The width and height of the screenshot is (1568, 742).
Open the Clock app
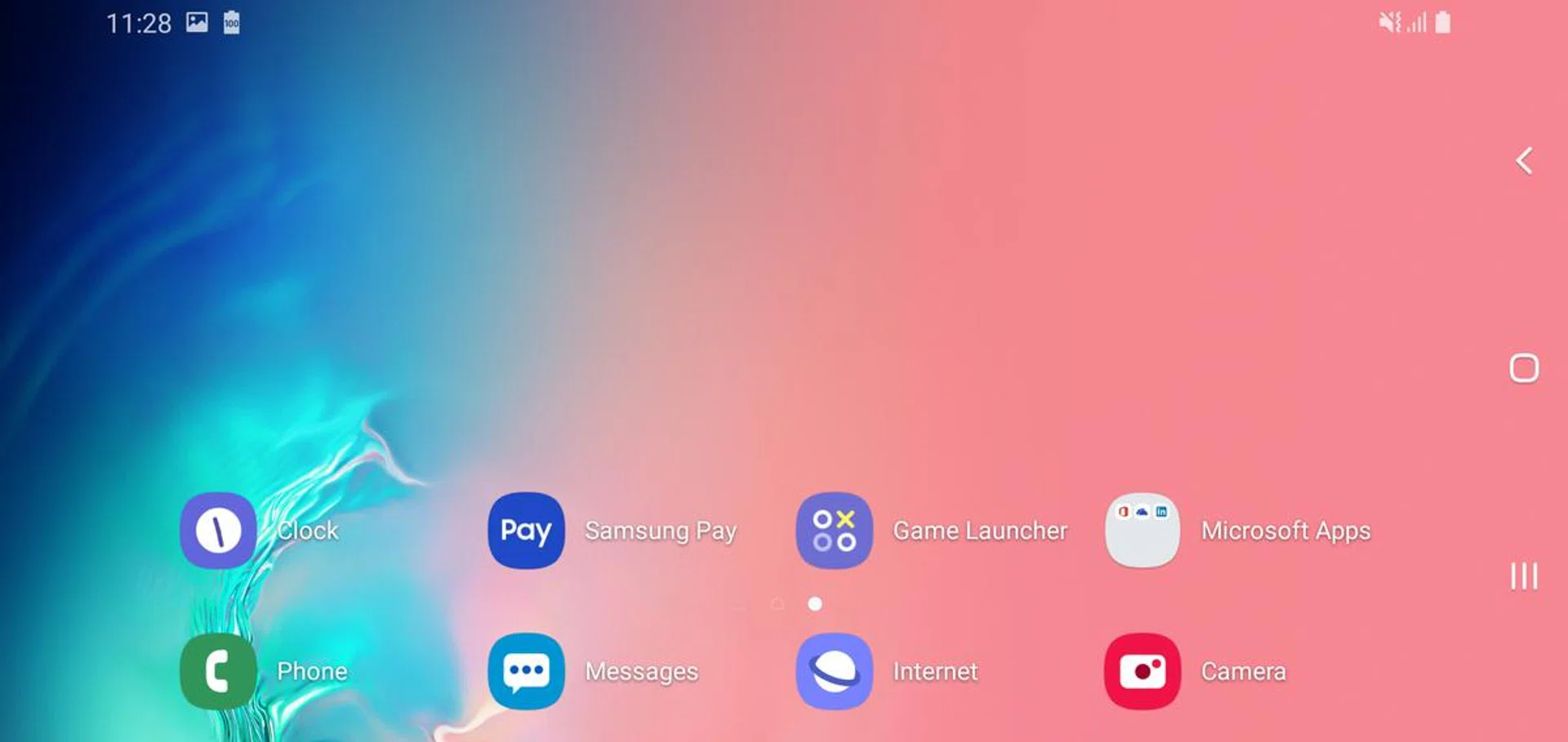[218, 531]
